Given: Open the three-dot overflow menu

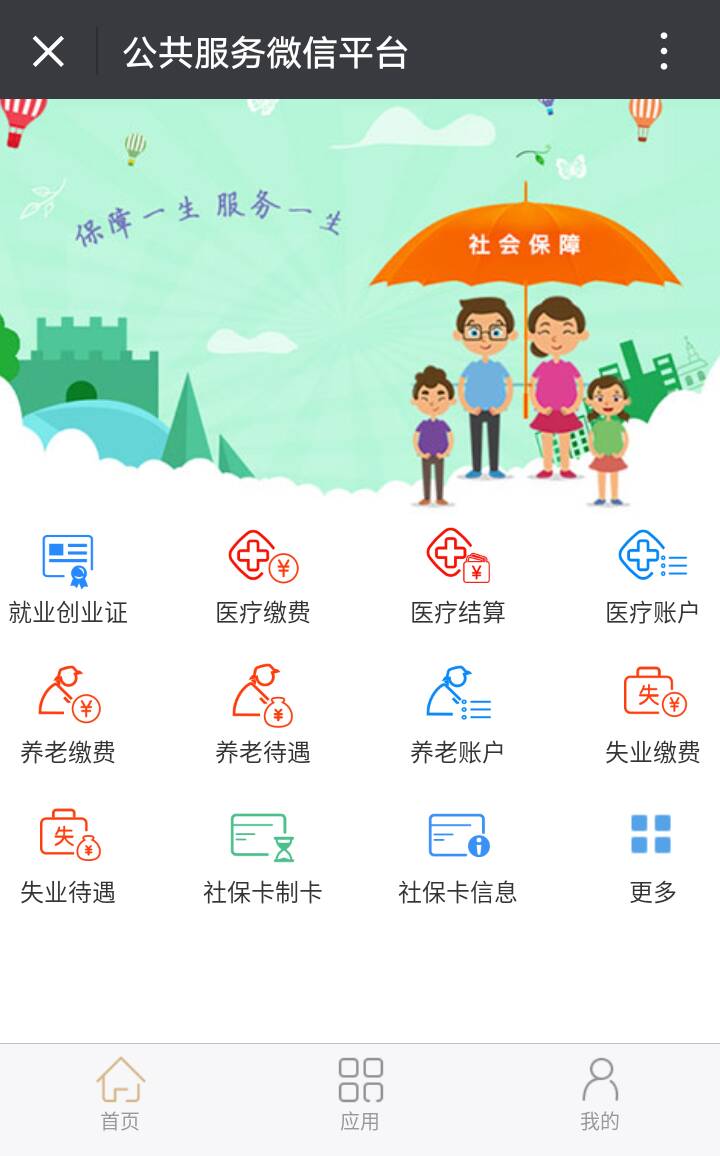Looking at the screenshot, I should [663, 51].
